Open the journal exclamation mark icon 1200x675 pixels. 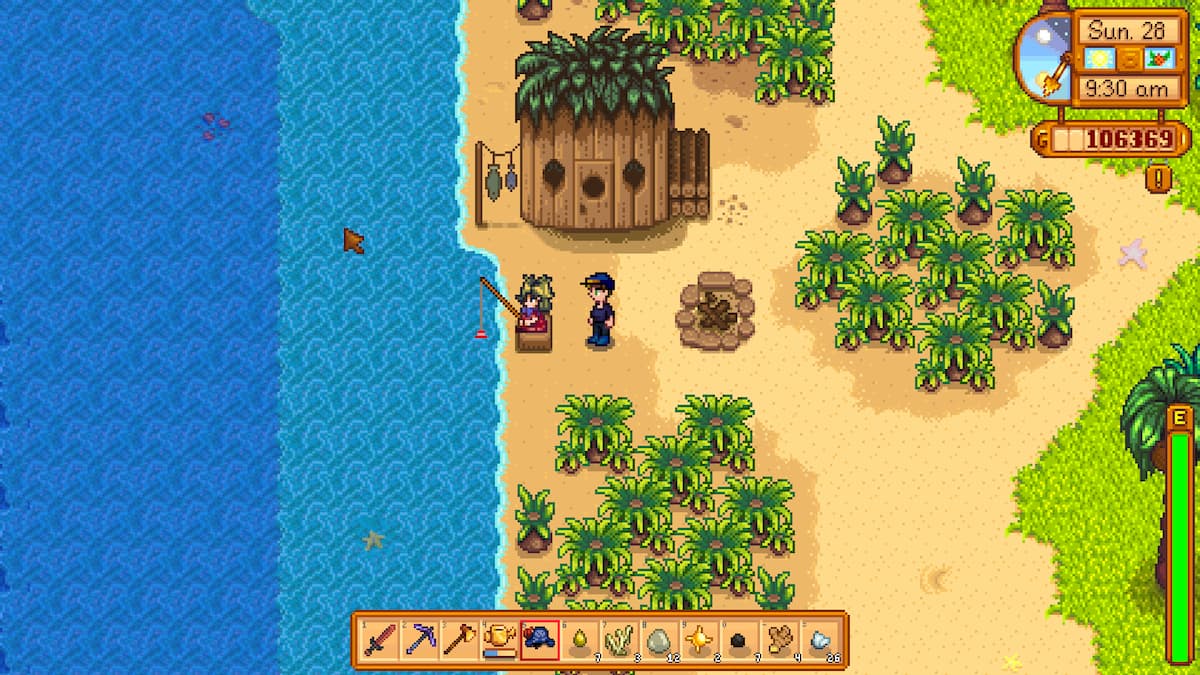pos(1160,179)
